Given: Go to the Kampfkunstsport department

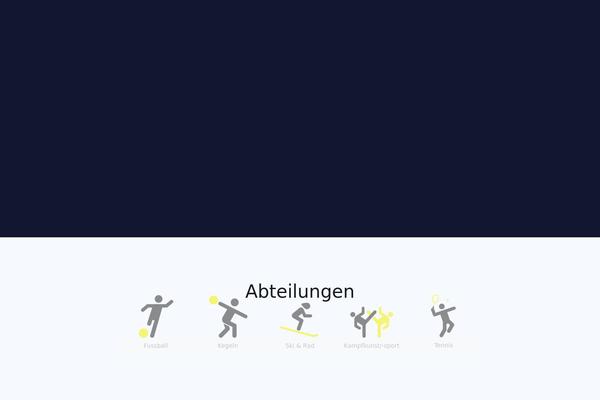Looking at the screenshot, I should (371, 321).
